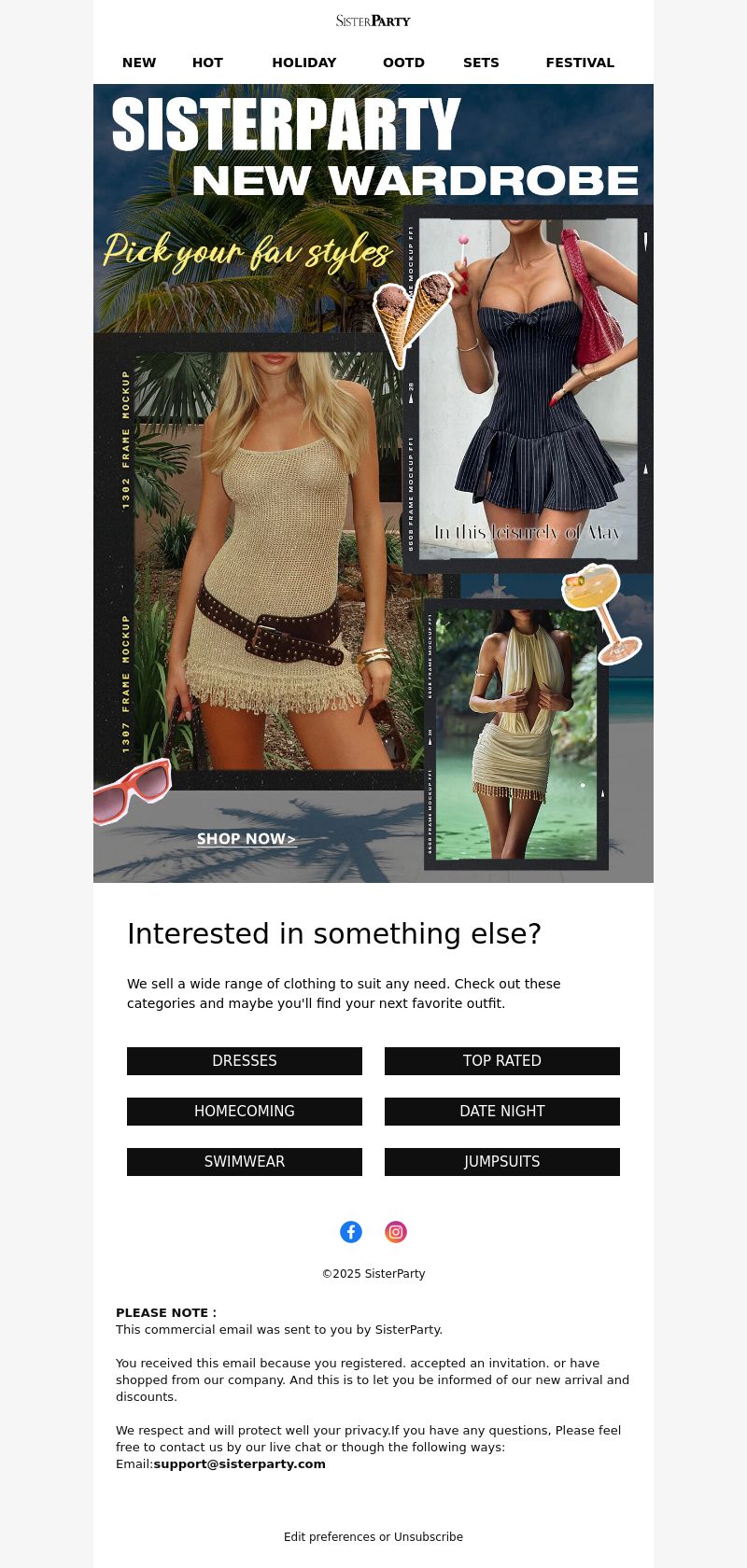Open the SisterParty Instagram profile

pyautogui.click(x=396, y=1232)
